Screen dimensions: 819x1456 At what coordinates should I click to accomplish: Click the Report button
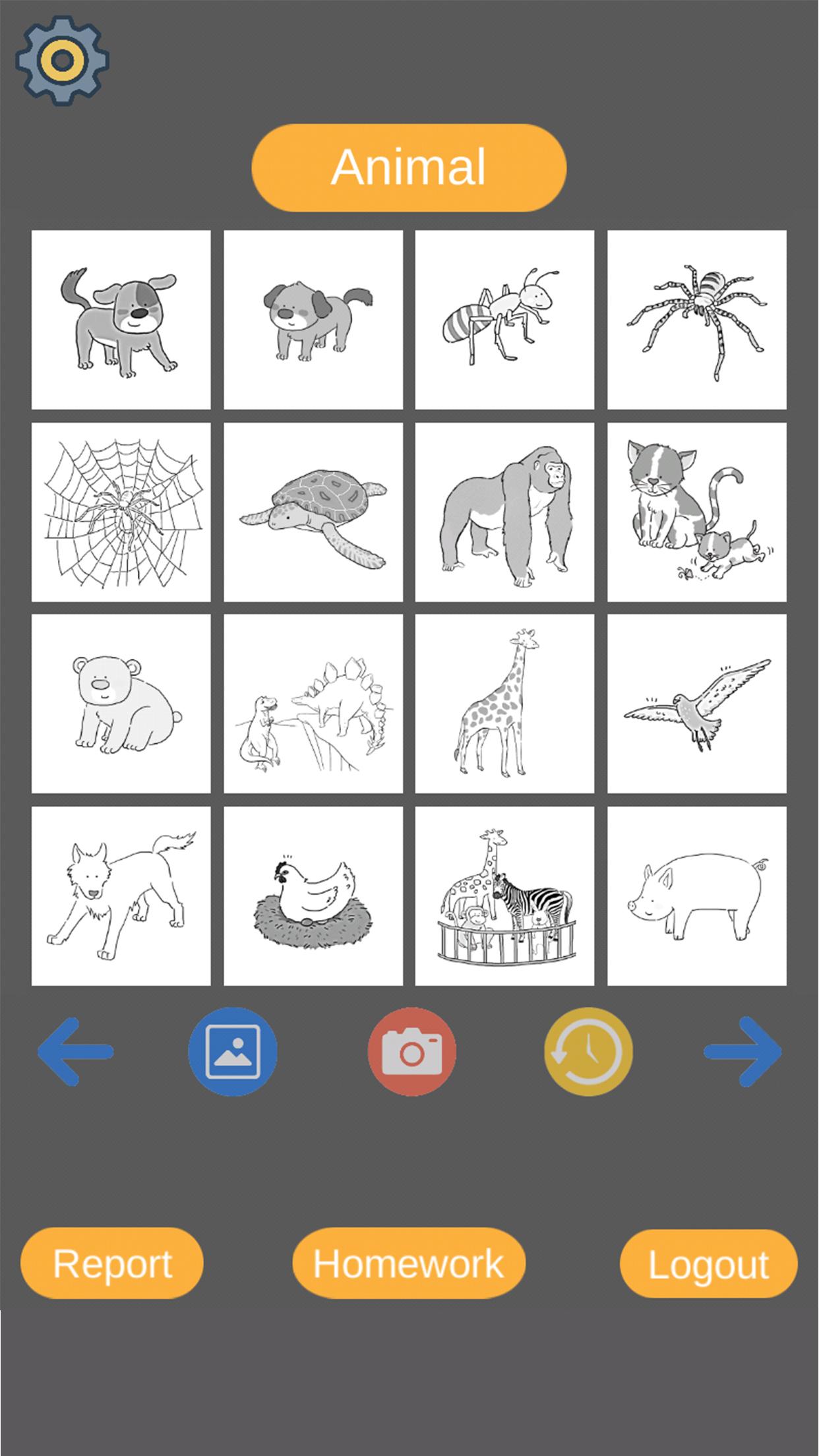click(x=112, y=1263)
